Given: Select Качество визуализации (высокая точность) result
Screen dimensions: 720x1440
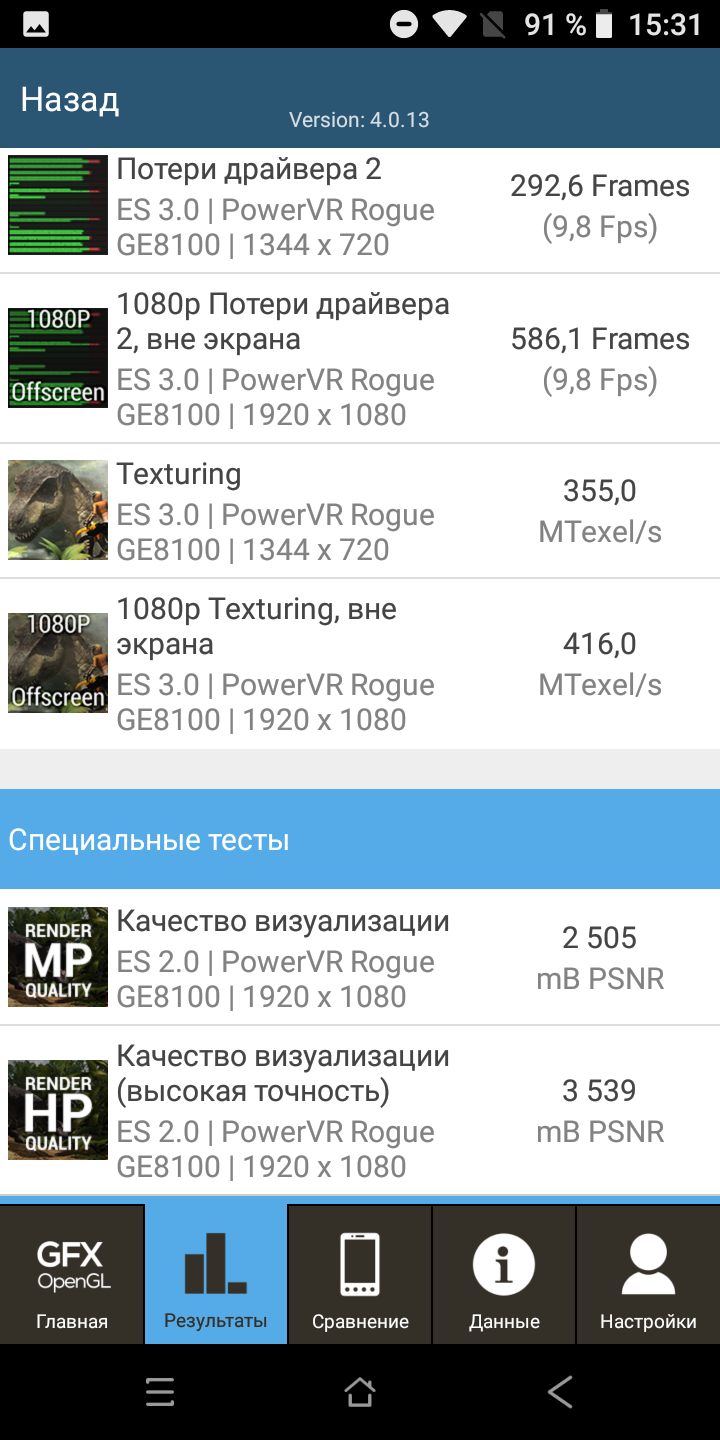Looking at the screenshot, I should coord(360,1110).
